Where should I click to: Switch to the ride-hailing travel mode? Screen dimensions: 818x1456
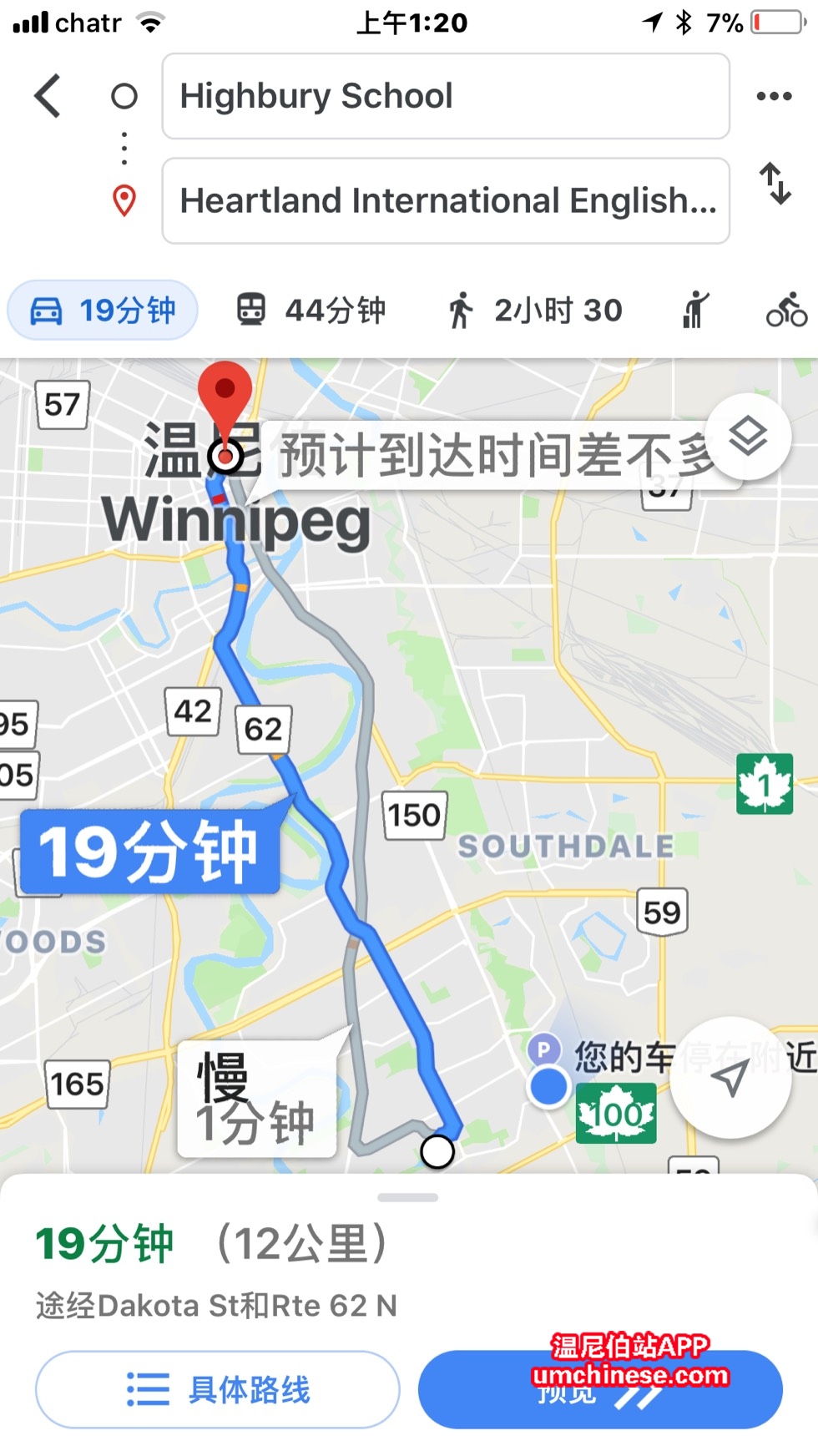[694, 311]
